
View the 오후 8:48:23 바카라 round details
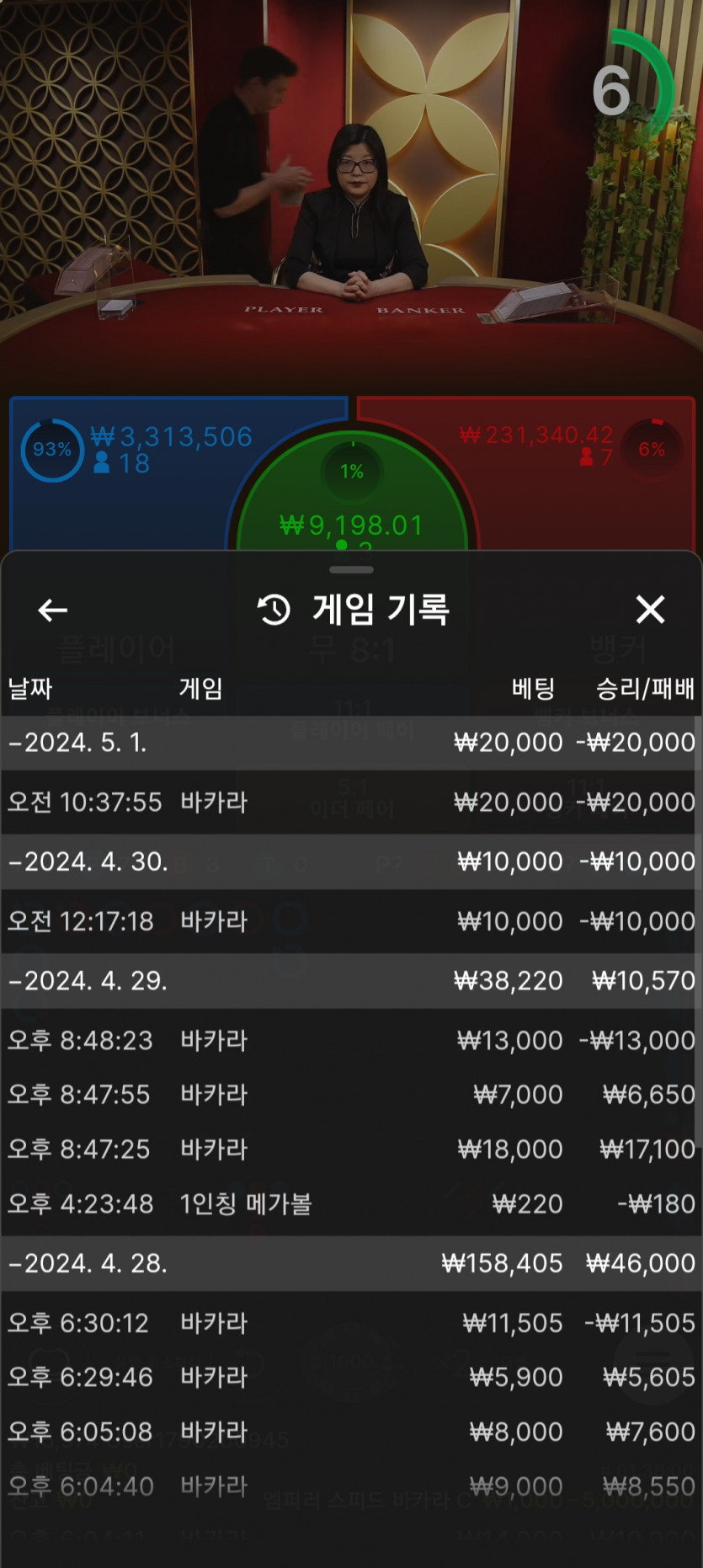tap(351, 1041)
